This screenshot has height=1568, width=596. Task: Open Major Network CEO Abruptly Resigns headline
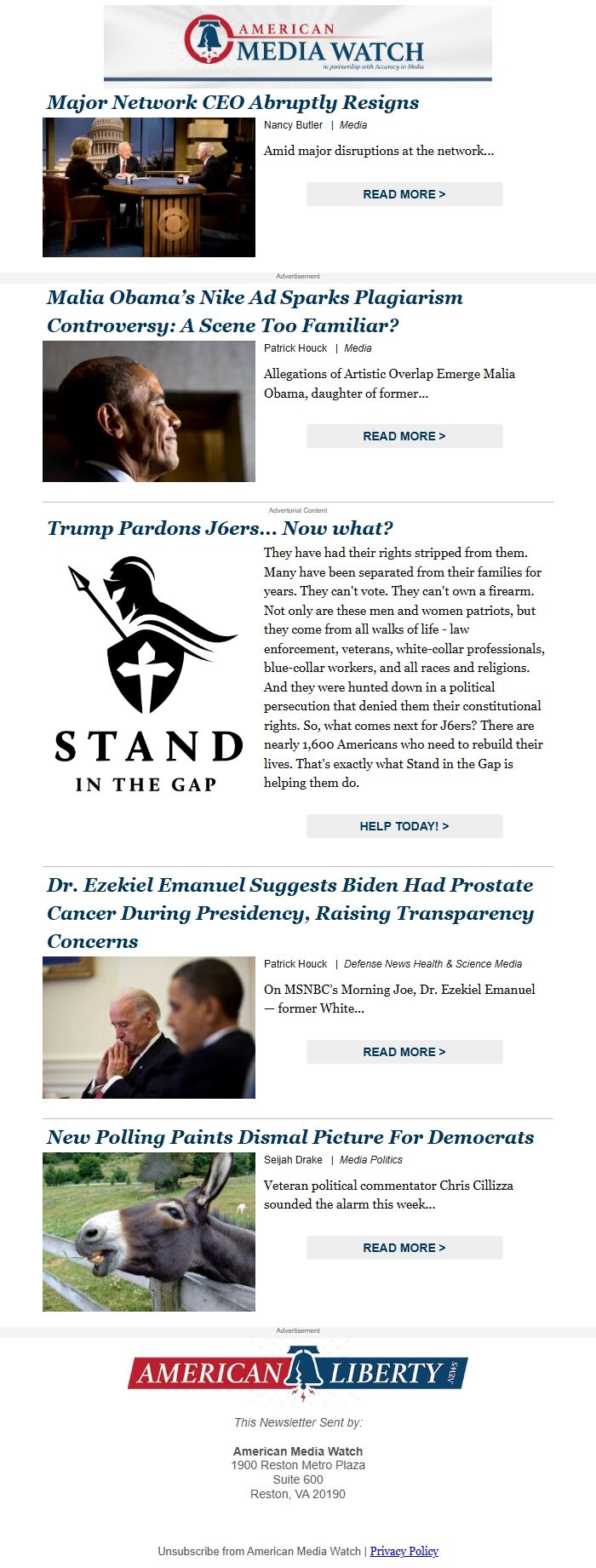pyautogui.click(x=232, y=103)
